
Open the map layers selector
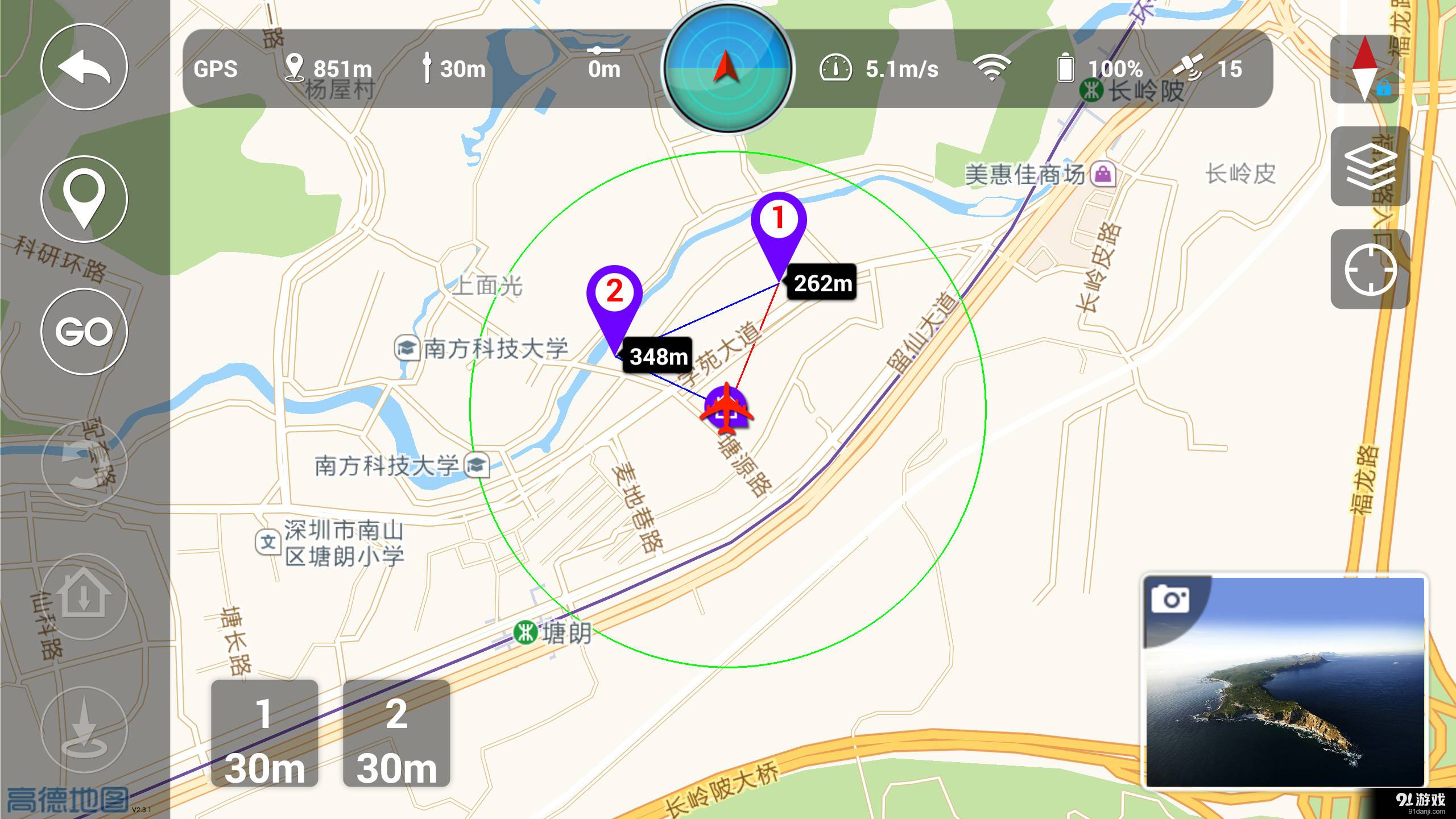pyautogui.click(x=1370, y=166)
